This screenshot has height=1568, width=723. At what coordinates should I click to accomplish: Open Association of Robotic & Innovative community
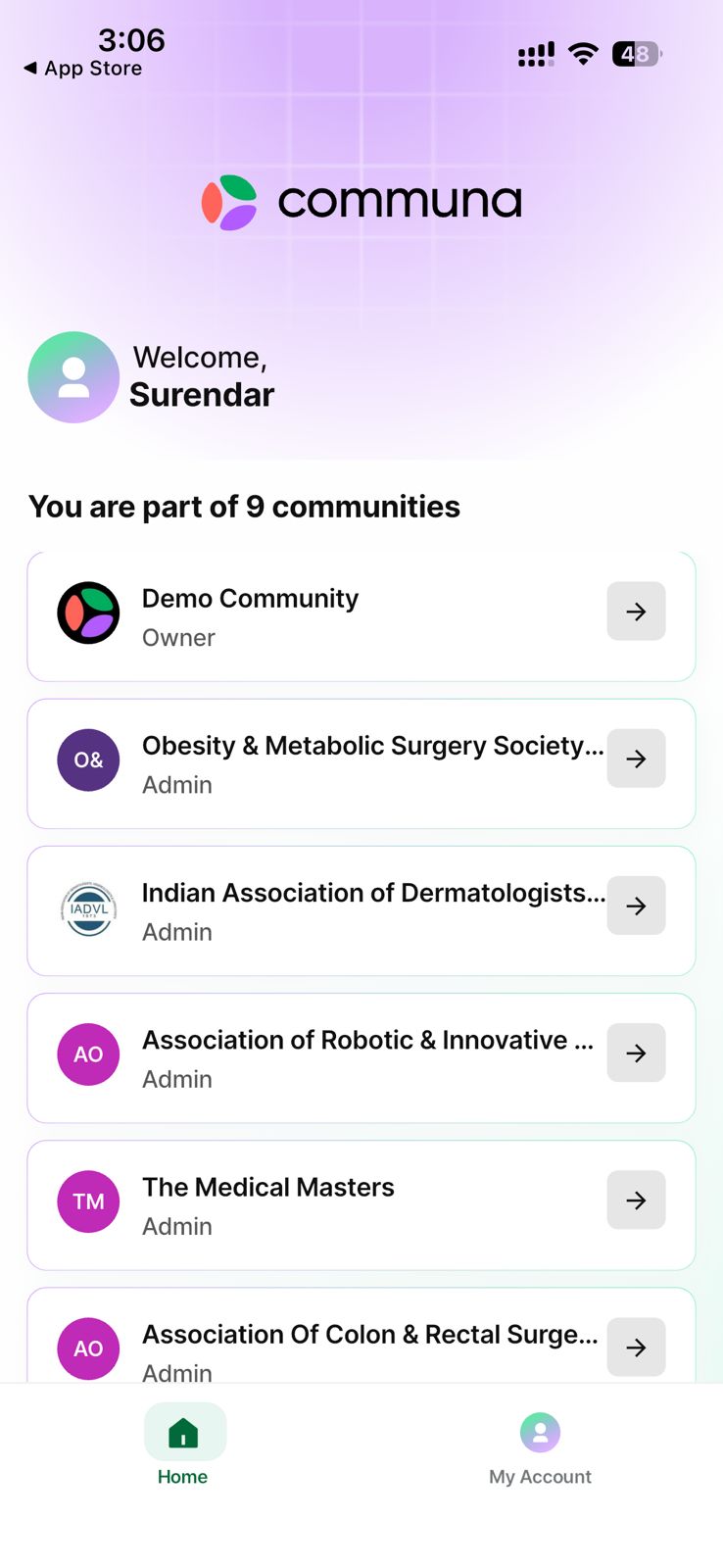tap(636, 1053)
